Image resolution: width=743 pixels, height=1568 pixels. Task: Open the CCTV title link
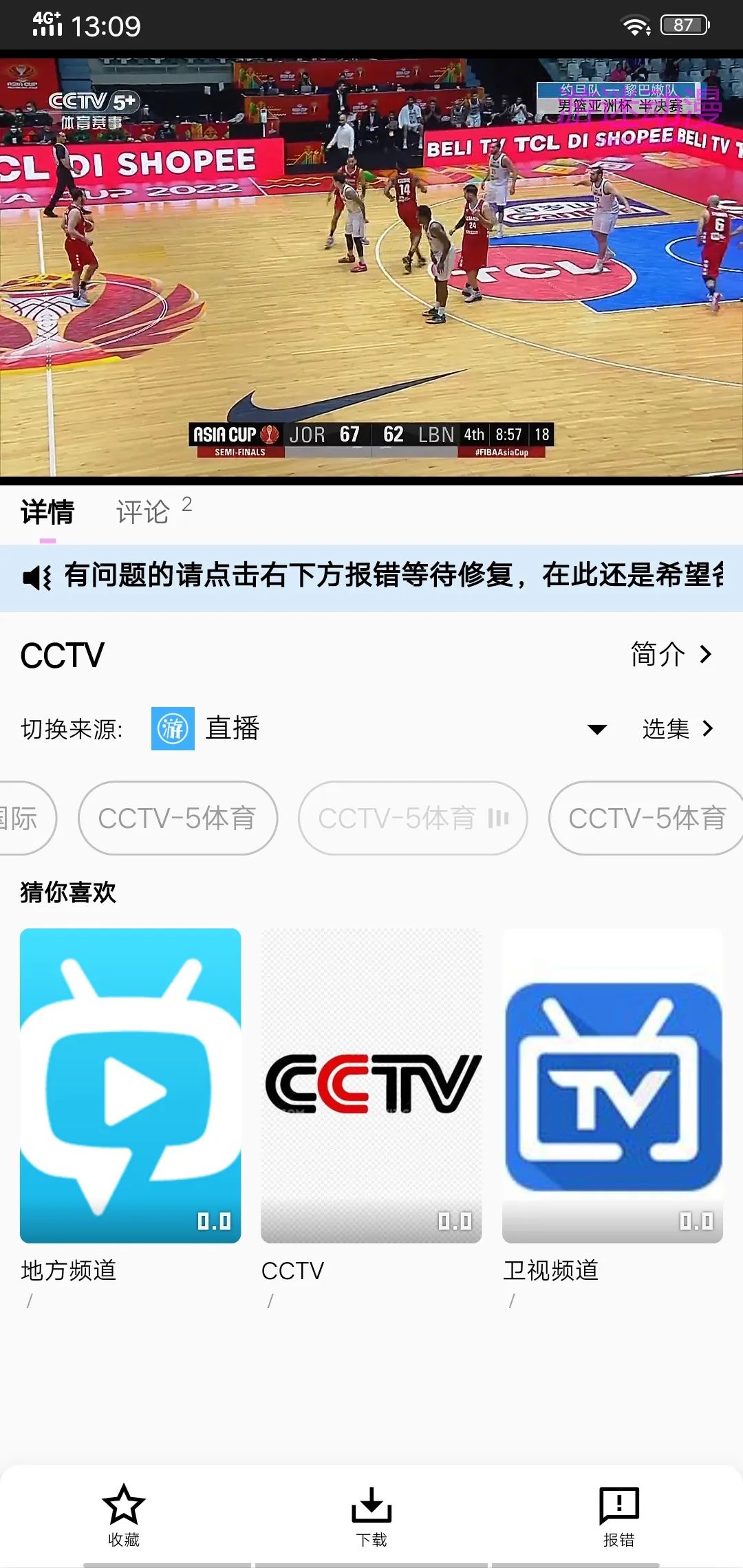click(62, 655)
